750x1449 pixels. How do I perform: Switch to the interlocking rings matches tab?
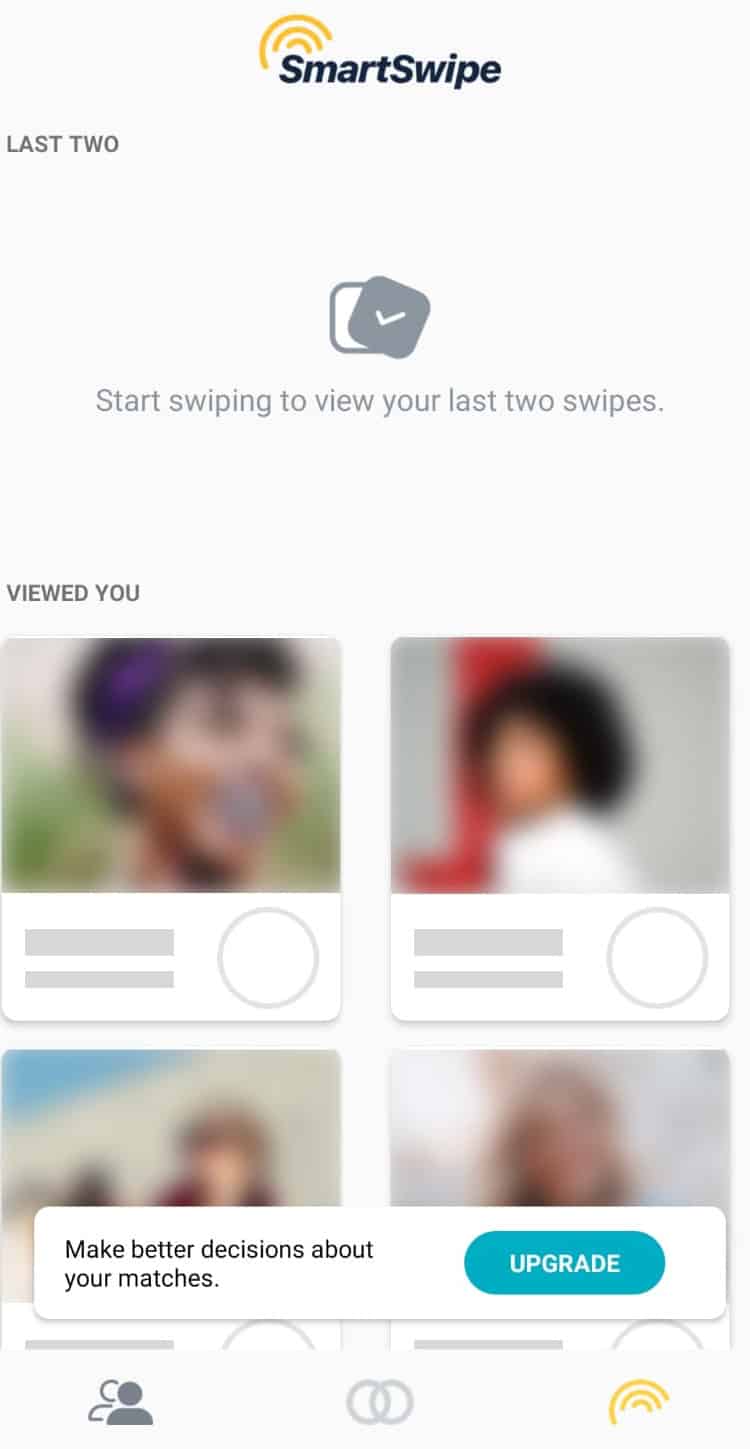point(380,1402)
